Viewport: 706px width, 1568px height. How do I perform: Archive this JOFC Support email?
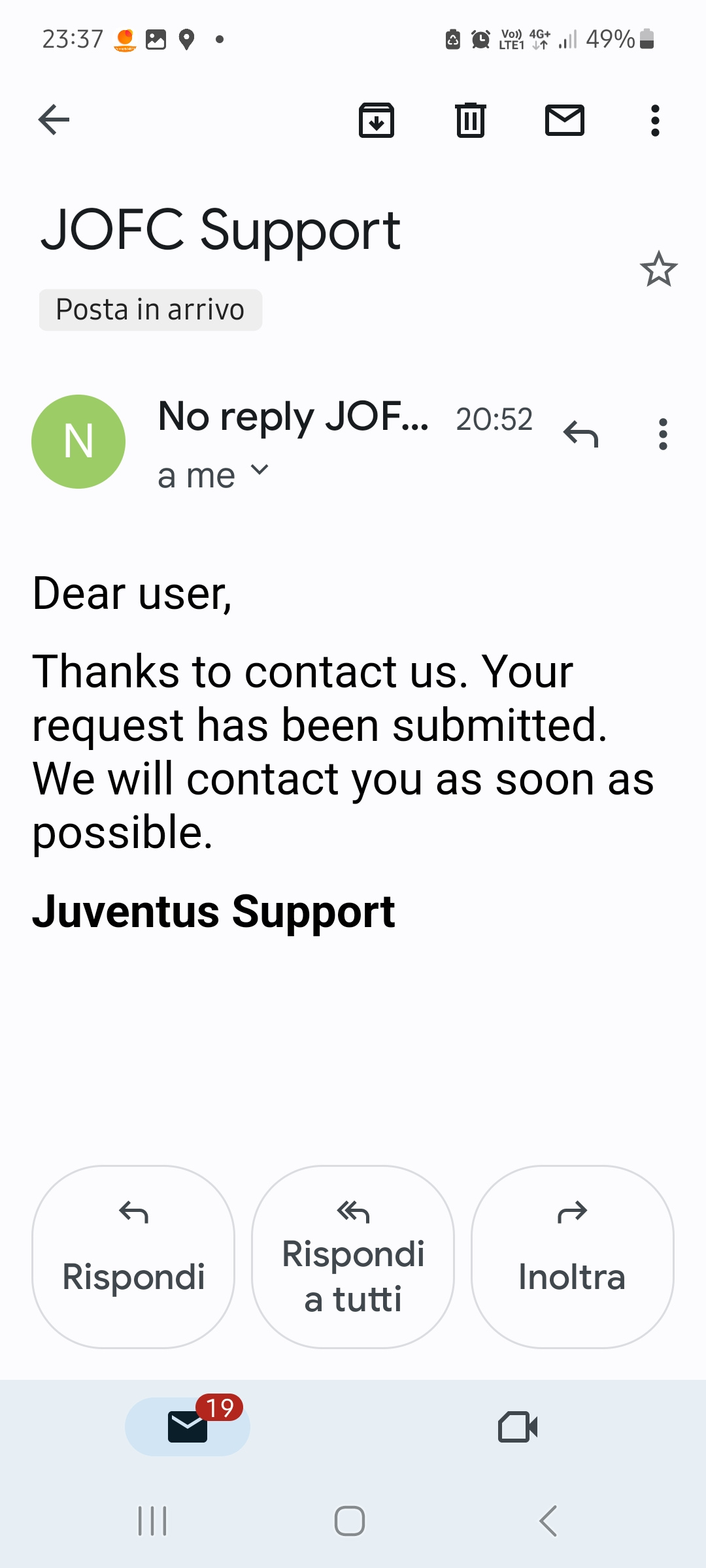pyautogui.click(x=377, y=120)
